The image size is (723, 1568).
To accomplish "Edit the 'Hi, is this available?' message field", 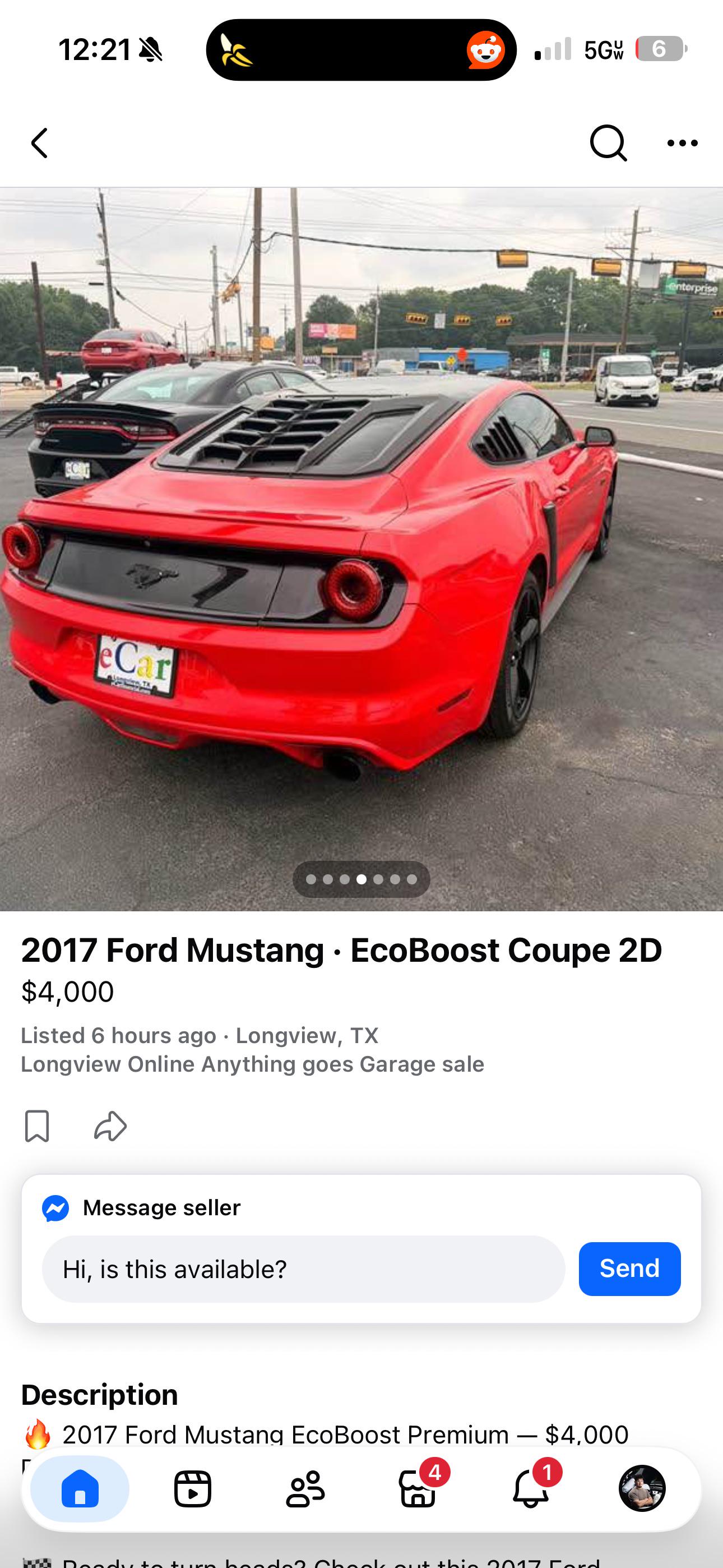I will coord(303,1269).
